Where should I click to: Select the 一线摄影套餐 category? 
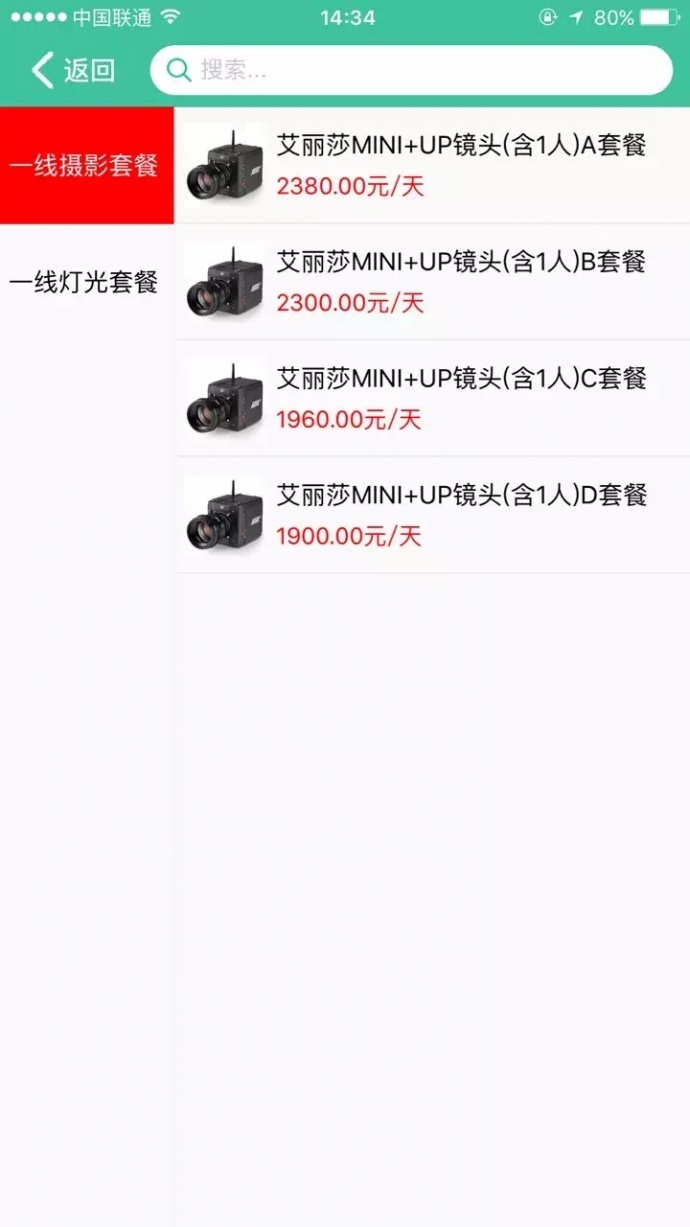[86, 166]
